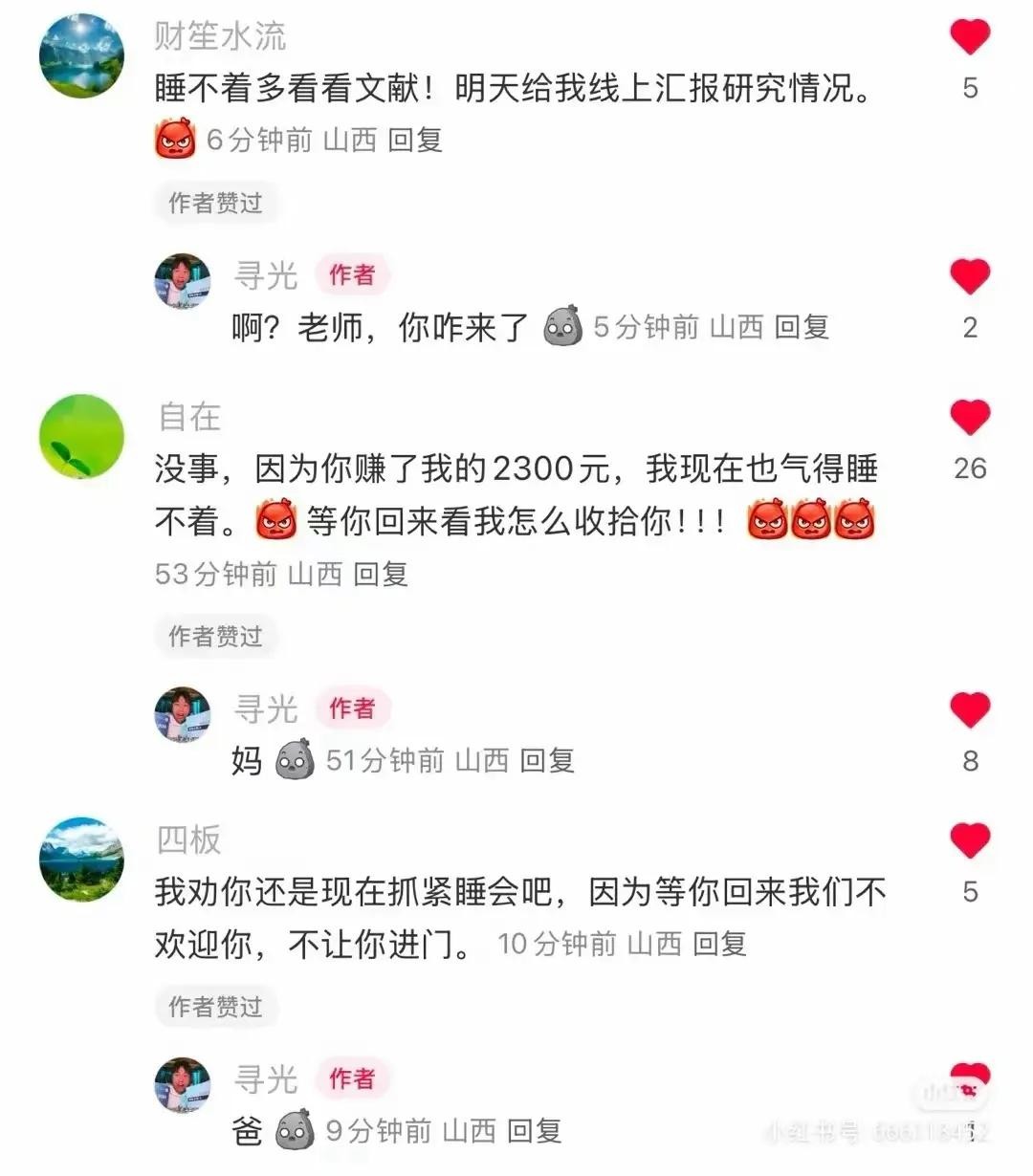Reply to 寻光's "妈" comment
Screen dimensions: 1033x1176
point(547,761)
